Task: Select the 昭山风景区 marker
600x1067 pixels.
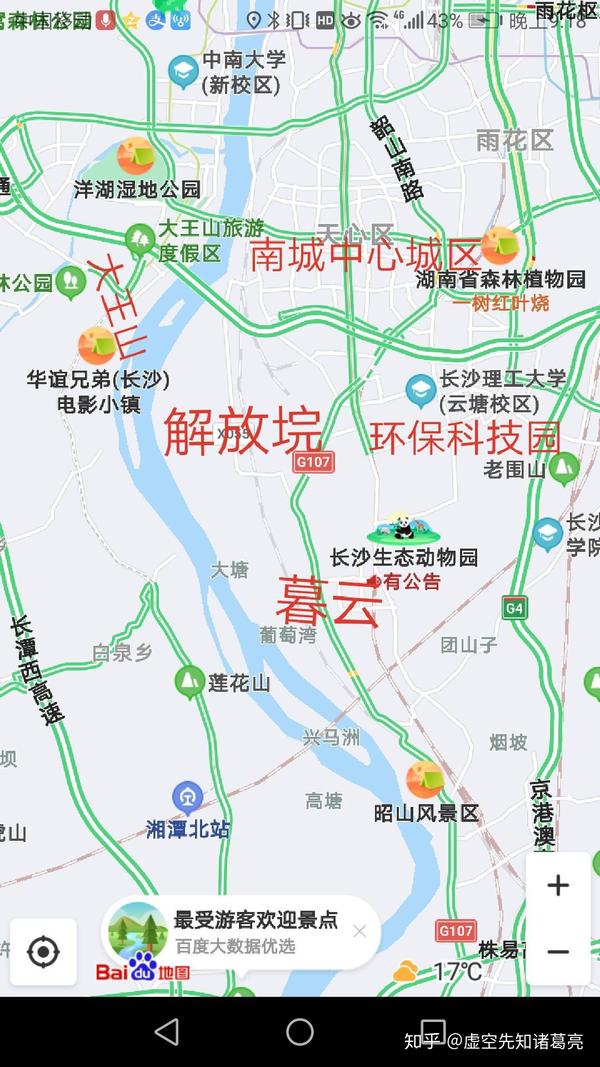Action: (425, 781)
